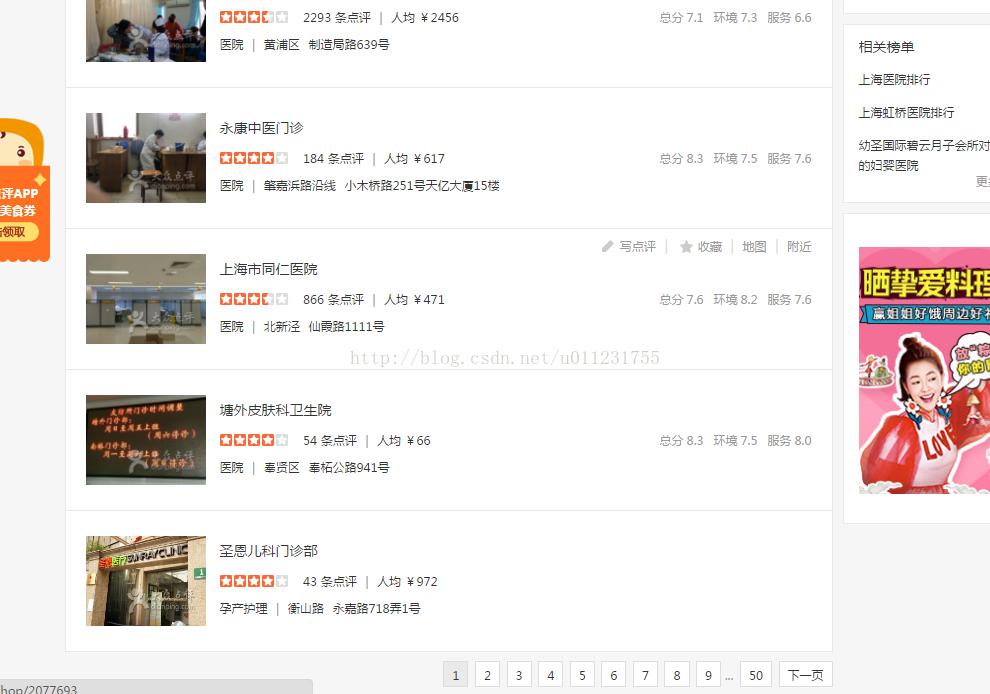Viewport: 990px width, 694px height.
Task: Go to page 2
Action: click(487, 675)
